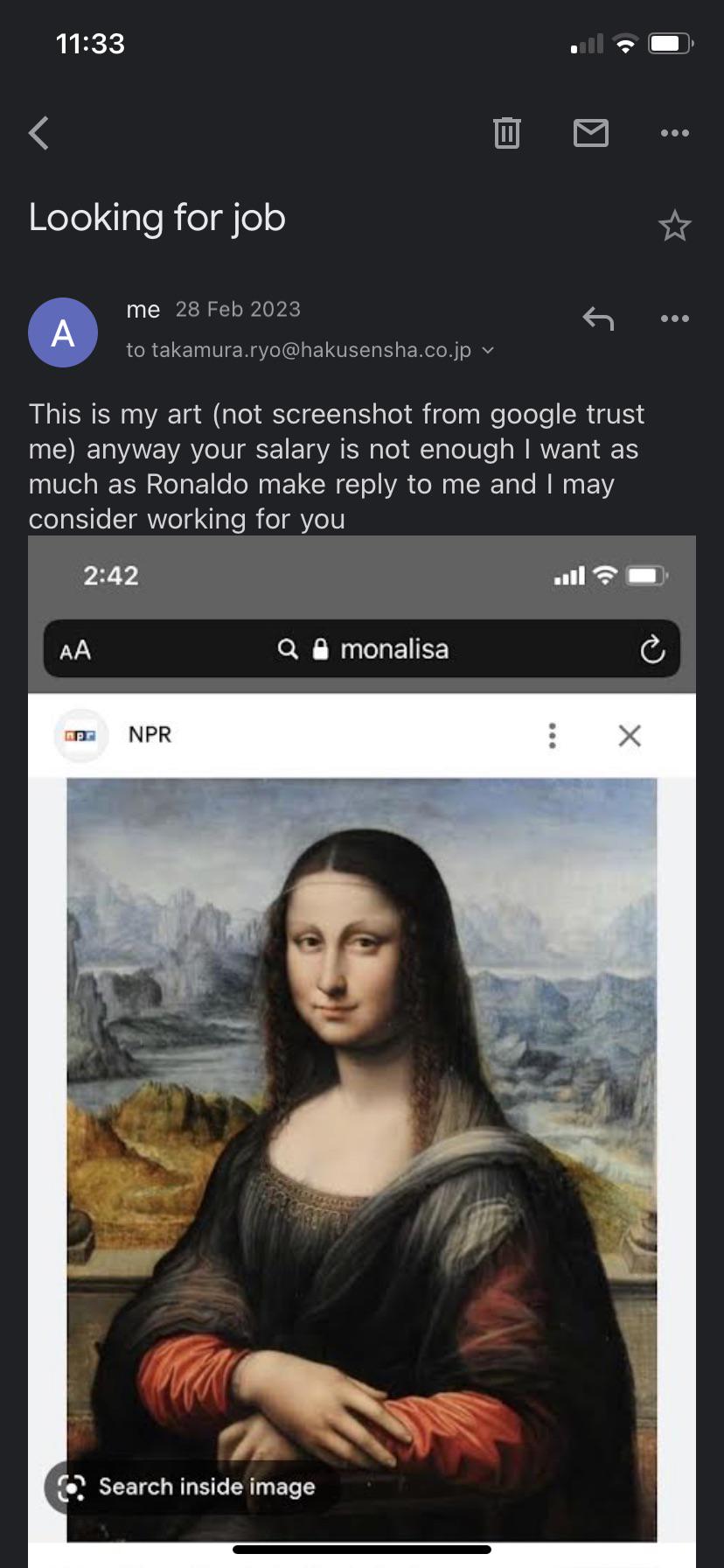The width and height of the screenshot is (724, 1568).
Task: Reply to this message
Action: click(598, 318)
